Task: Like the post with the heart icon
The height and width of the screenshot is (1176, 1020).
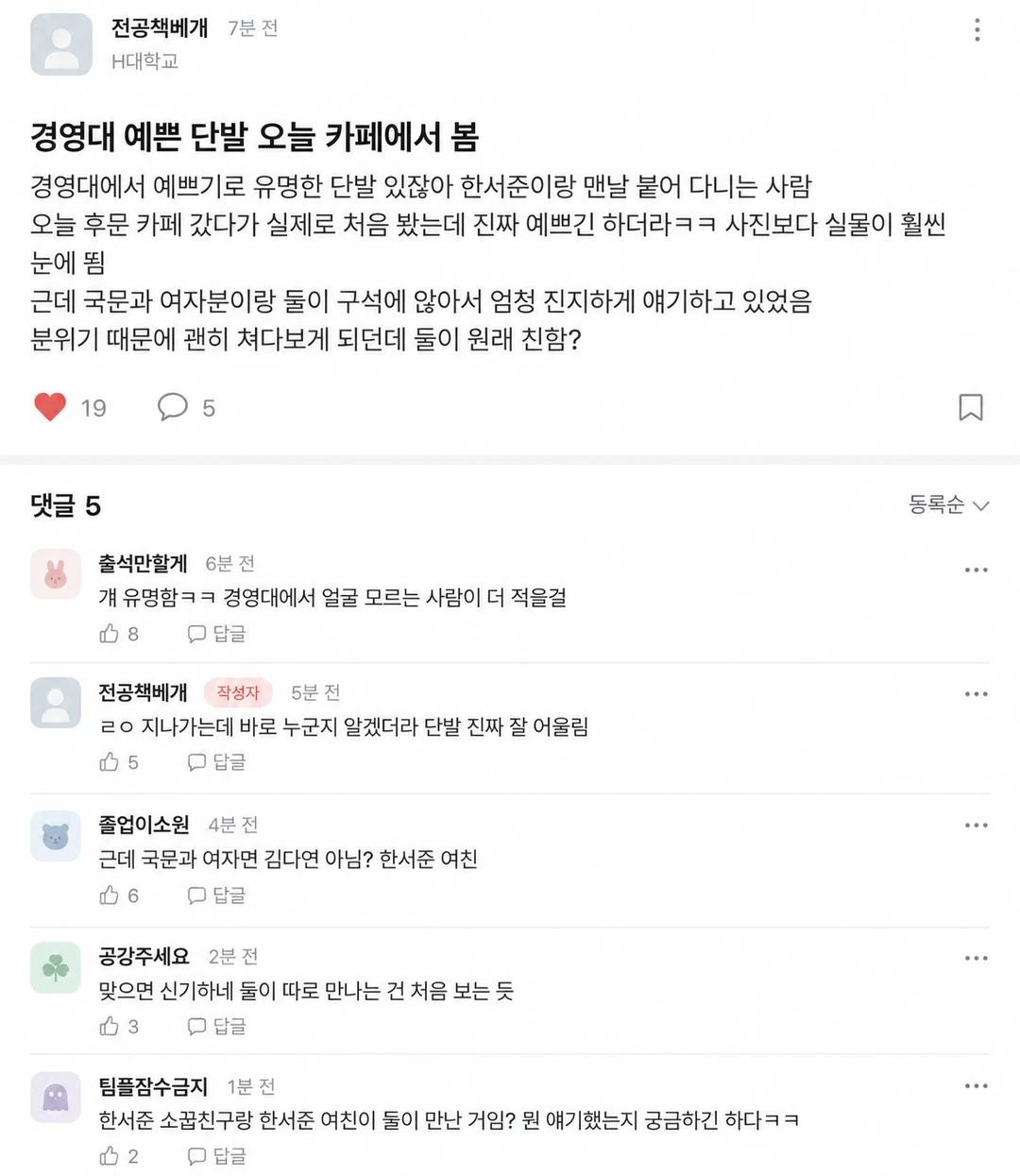Action: click(x=50, y=407)
